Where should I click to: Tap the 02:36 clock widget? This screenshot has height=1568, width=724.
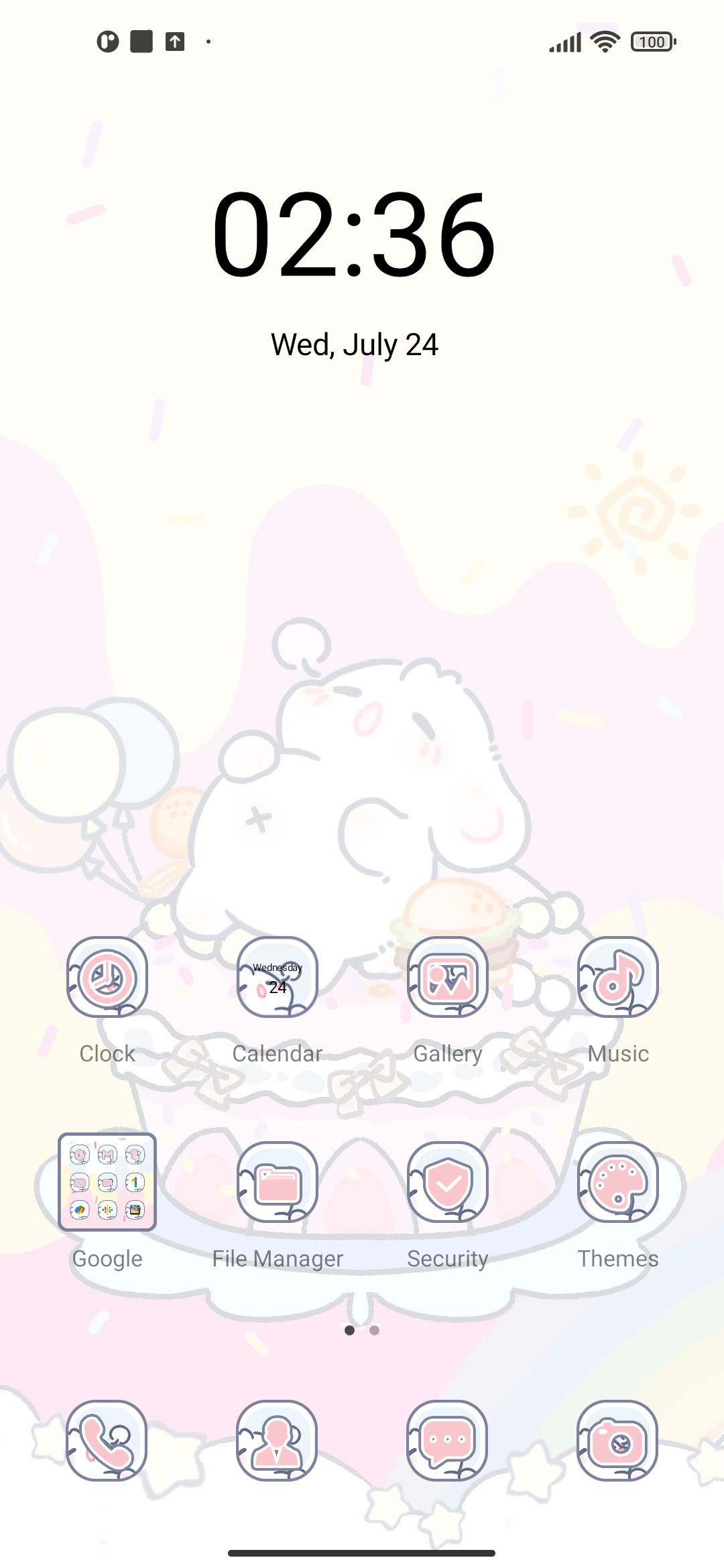click(354, 235)
